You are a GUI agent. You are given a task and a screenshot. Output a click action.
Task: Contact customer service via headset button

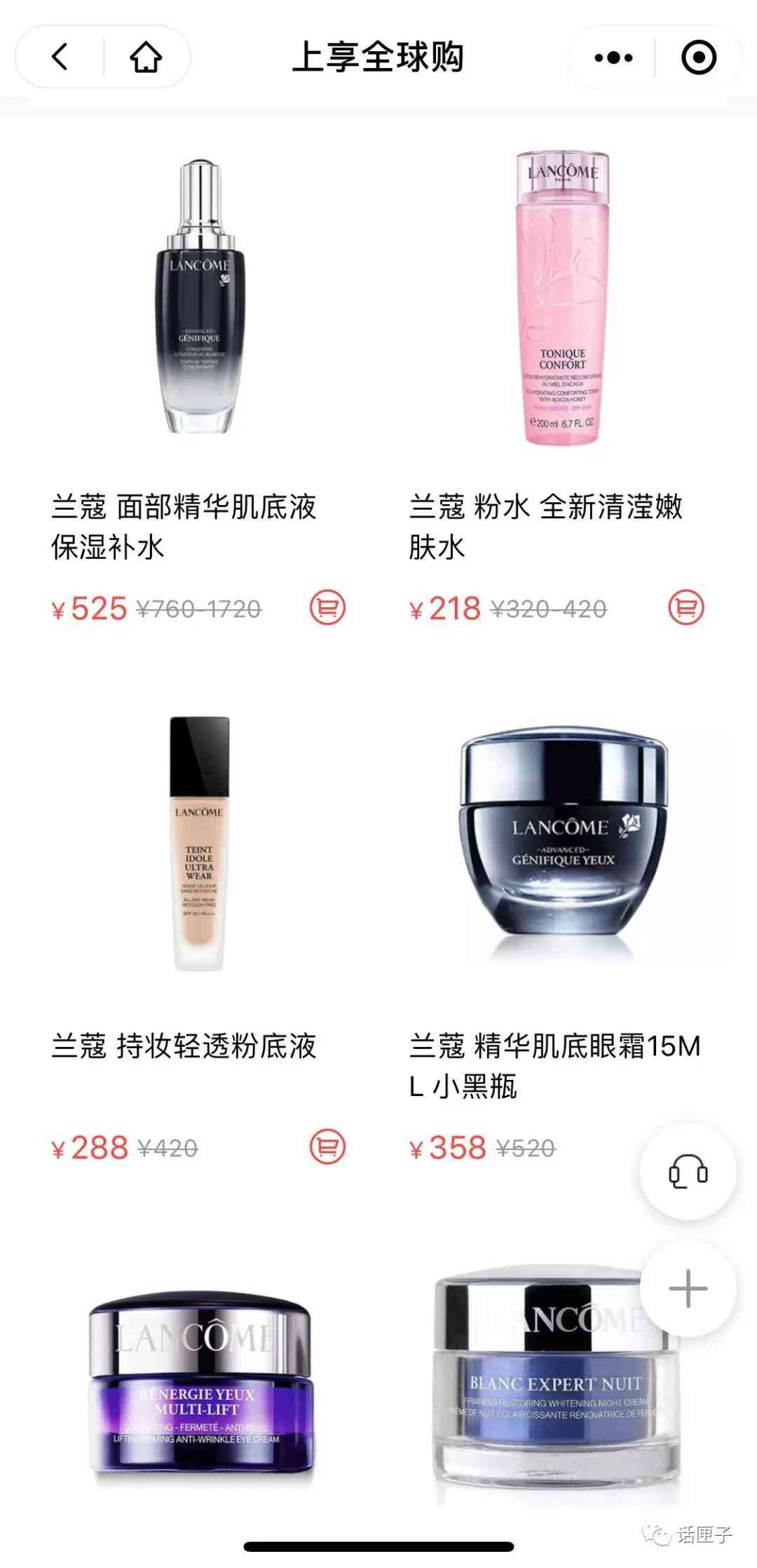(688, 1172)
